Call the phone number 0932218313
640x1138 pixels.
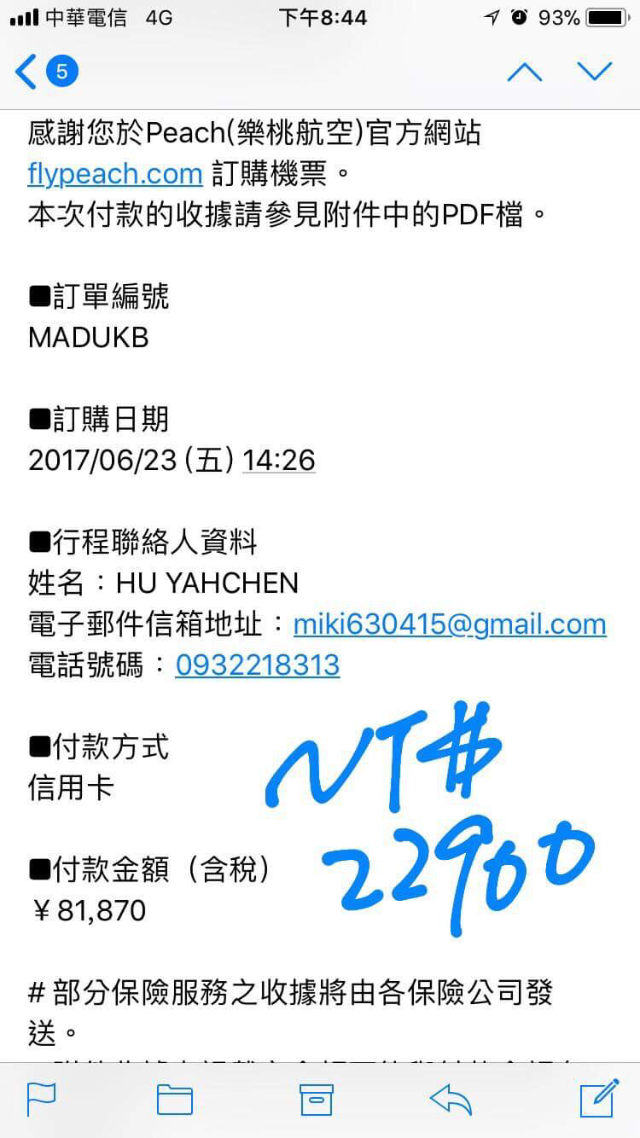(257, 665)
